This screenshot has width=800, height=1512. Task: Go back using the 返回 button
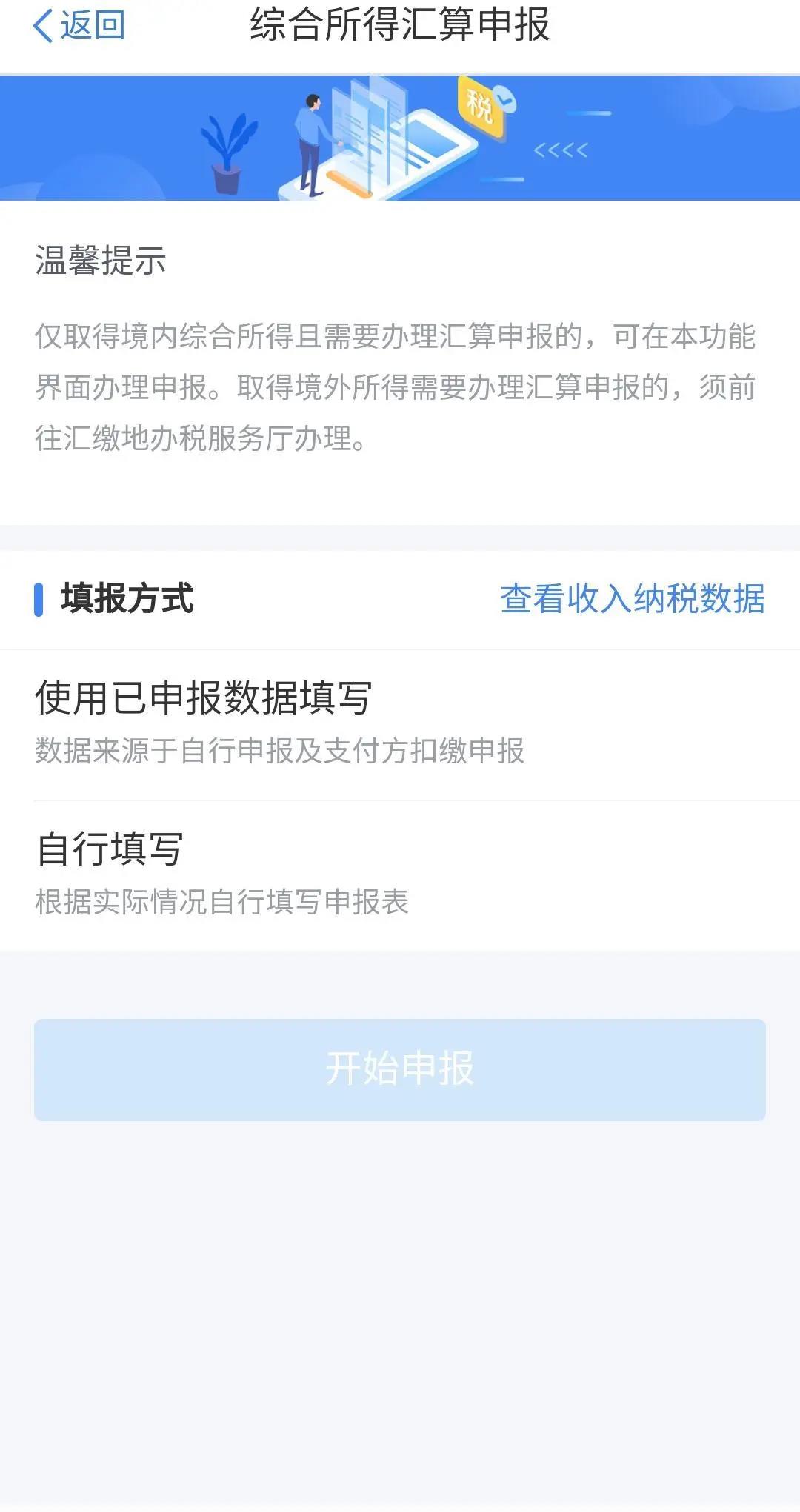pyautogui.click(x=79, y=25)
